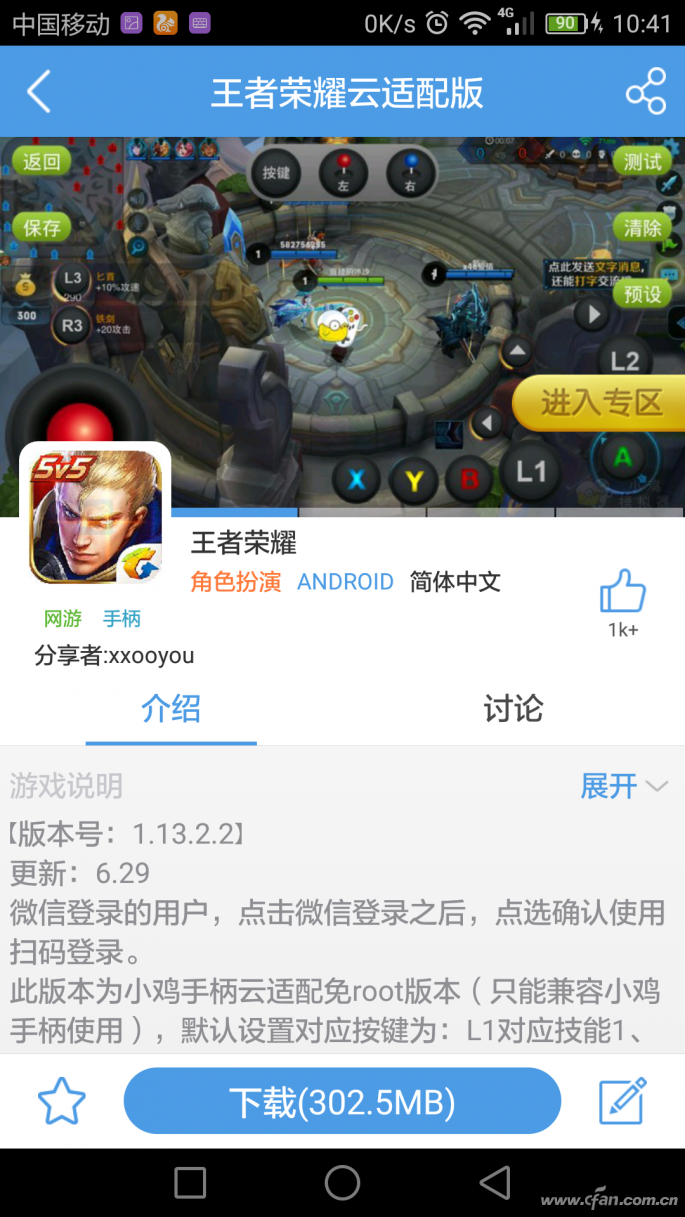Image resolution: width=685 pixels, height=1217 pixels.
Task: Tap the system home button
Action: click(x=342, y=1183)
